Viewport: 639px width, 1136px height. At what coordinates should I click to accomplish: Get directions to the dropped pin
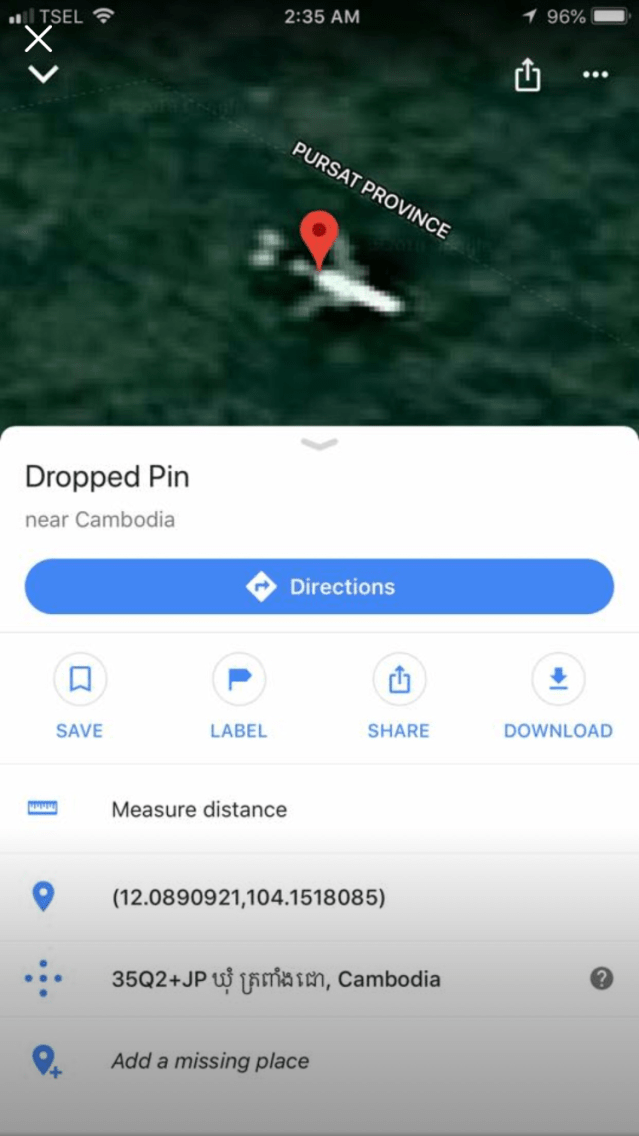319,586
